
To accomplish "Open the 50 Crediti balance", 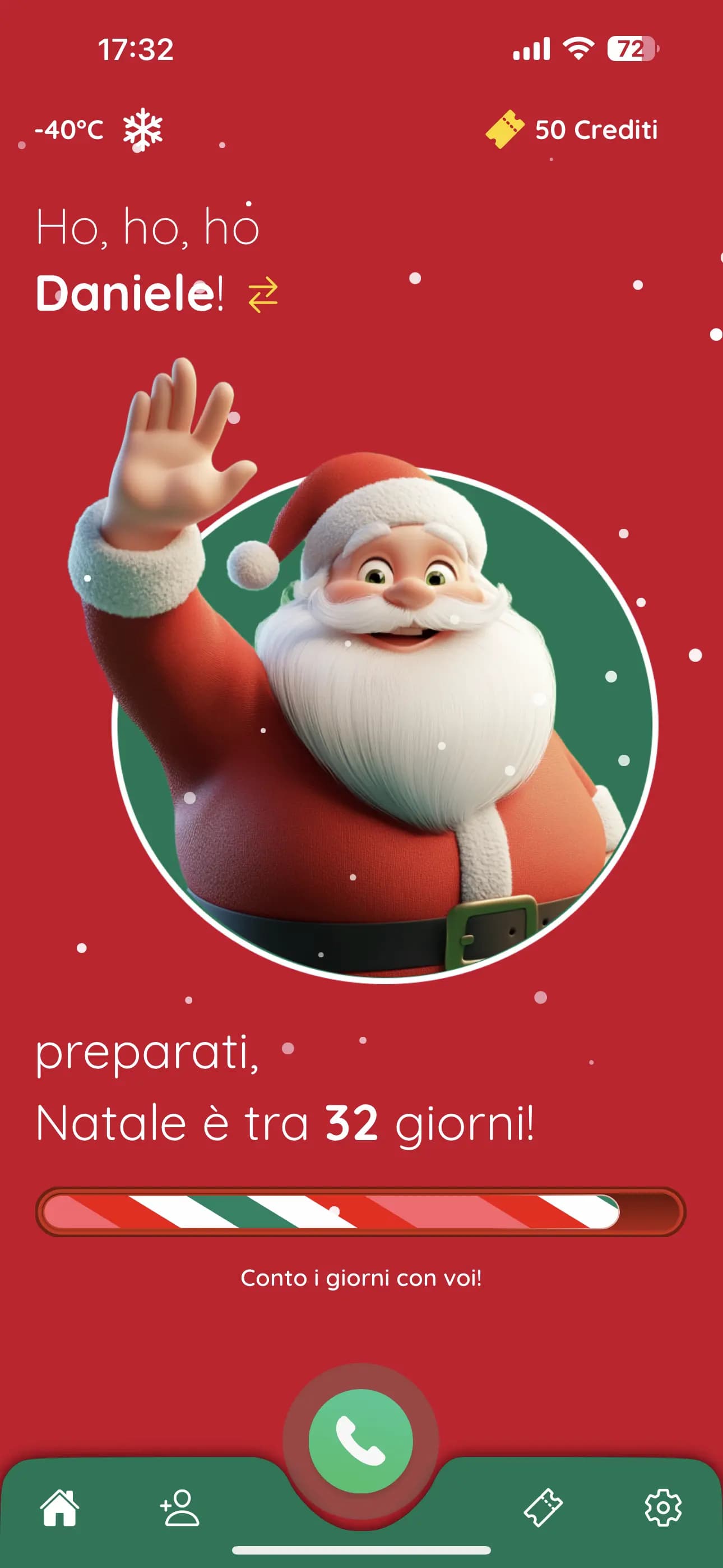I will 572,130.
